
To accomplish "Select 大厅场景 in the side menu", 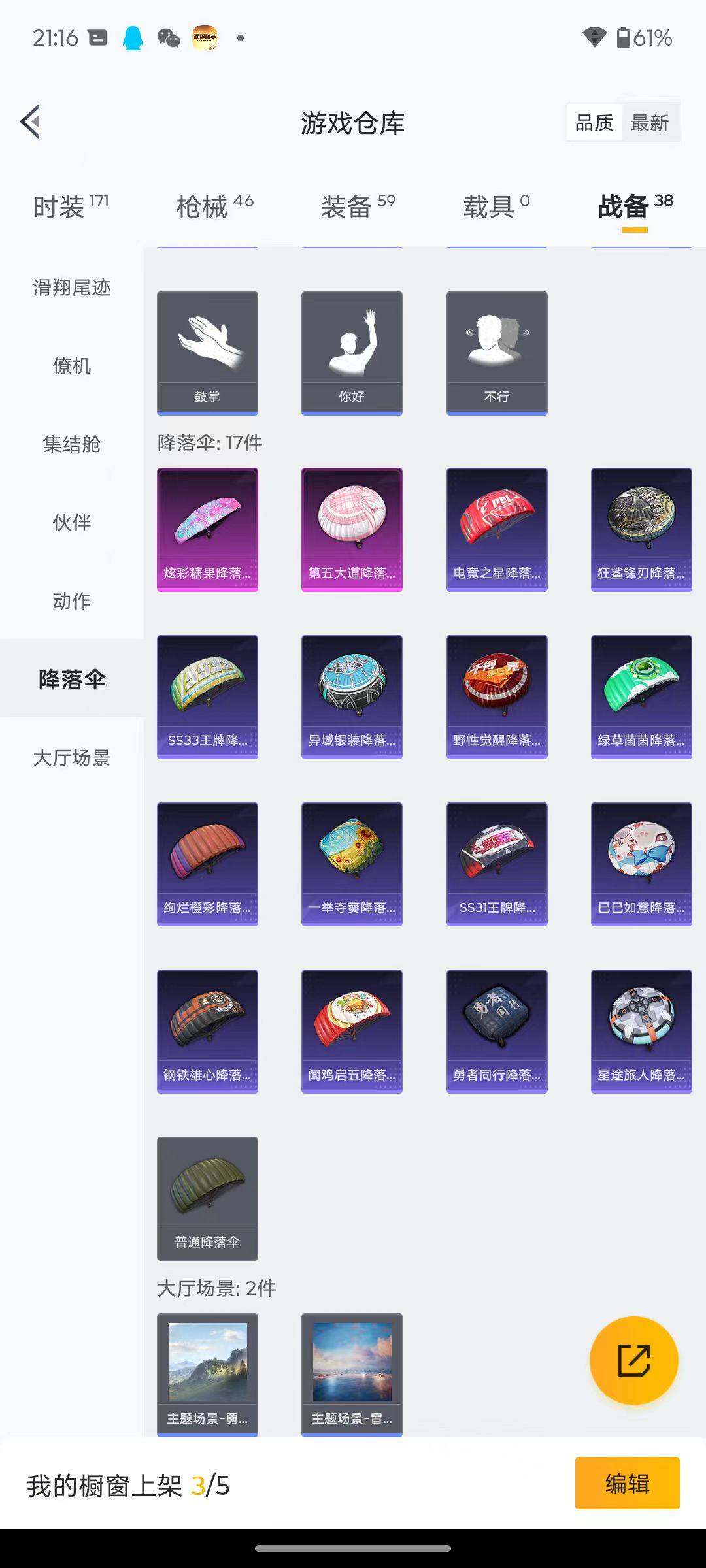I will pyautogui.click(x=72, y=758).
